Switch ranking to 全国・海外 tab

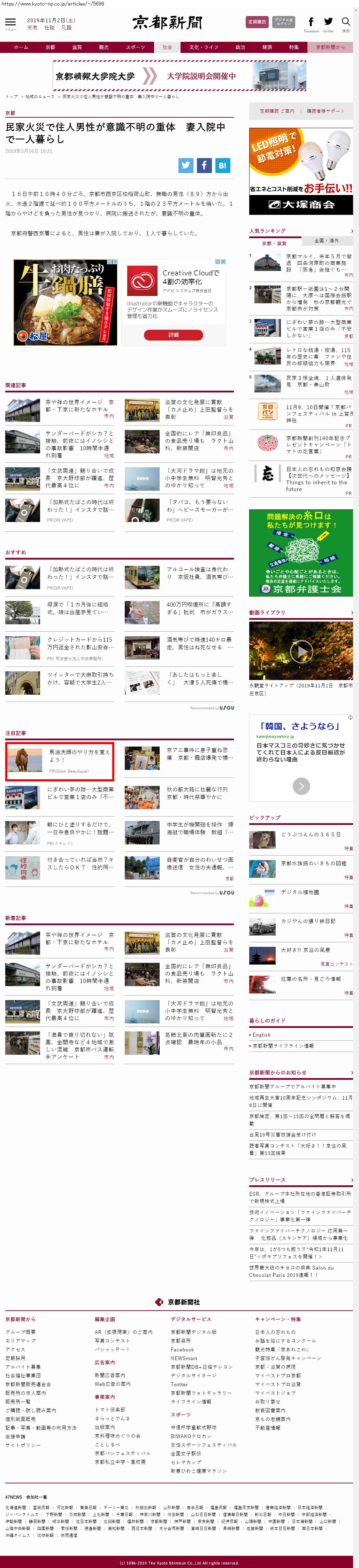(x=326, y=241)
